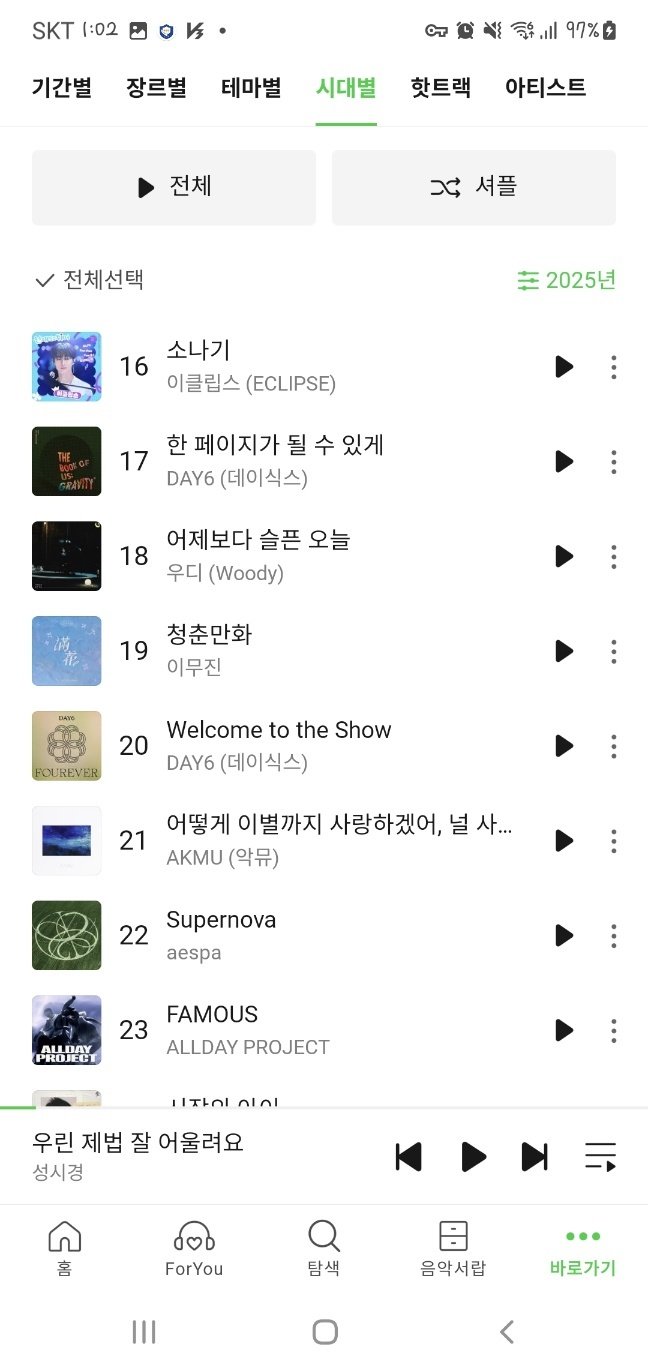Tap the system back button
Screen dimensions: 648x1368
point(507,1331)
